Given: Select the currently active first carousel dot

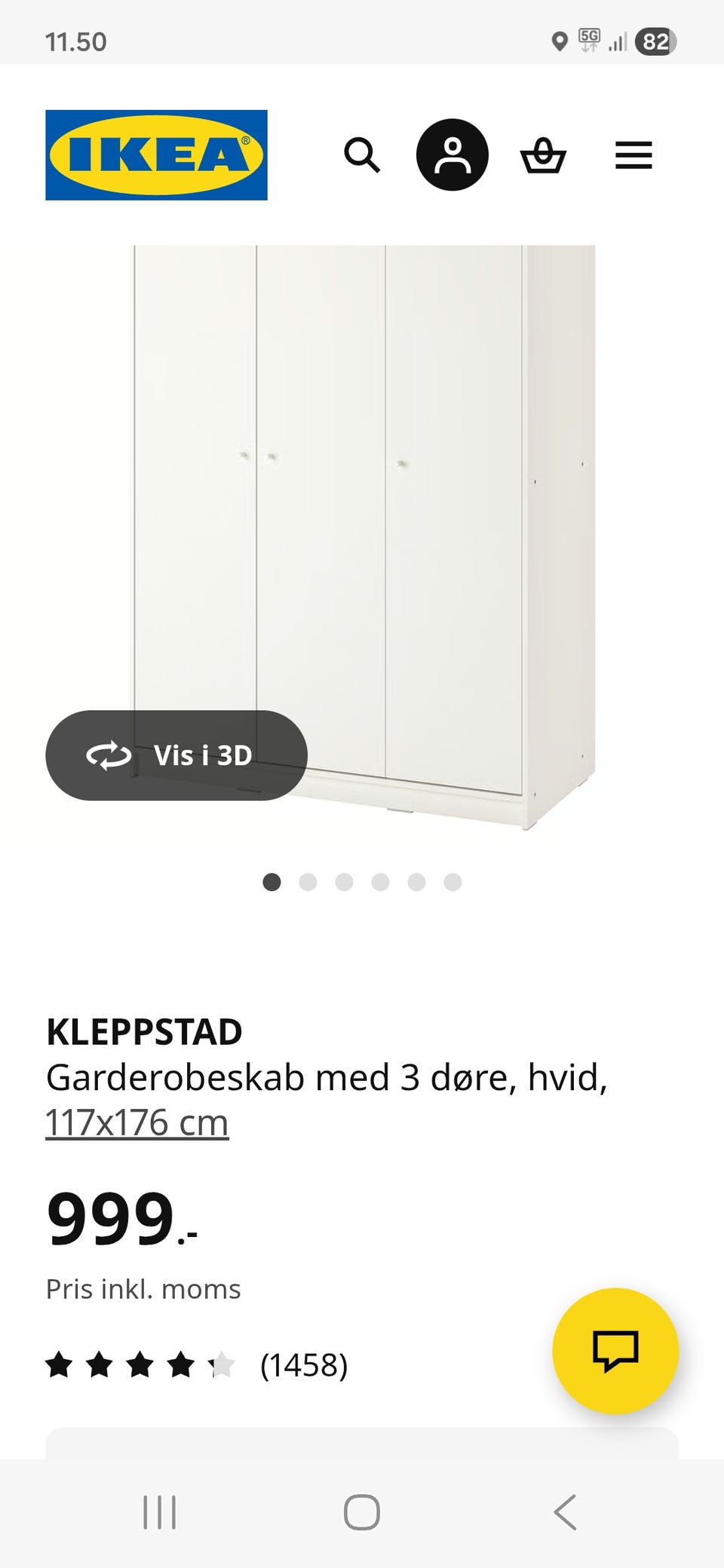Looking at the screenshot, I should (x=271, y=880).
